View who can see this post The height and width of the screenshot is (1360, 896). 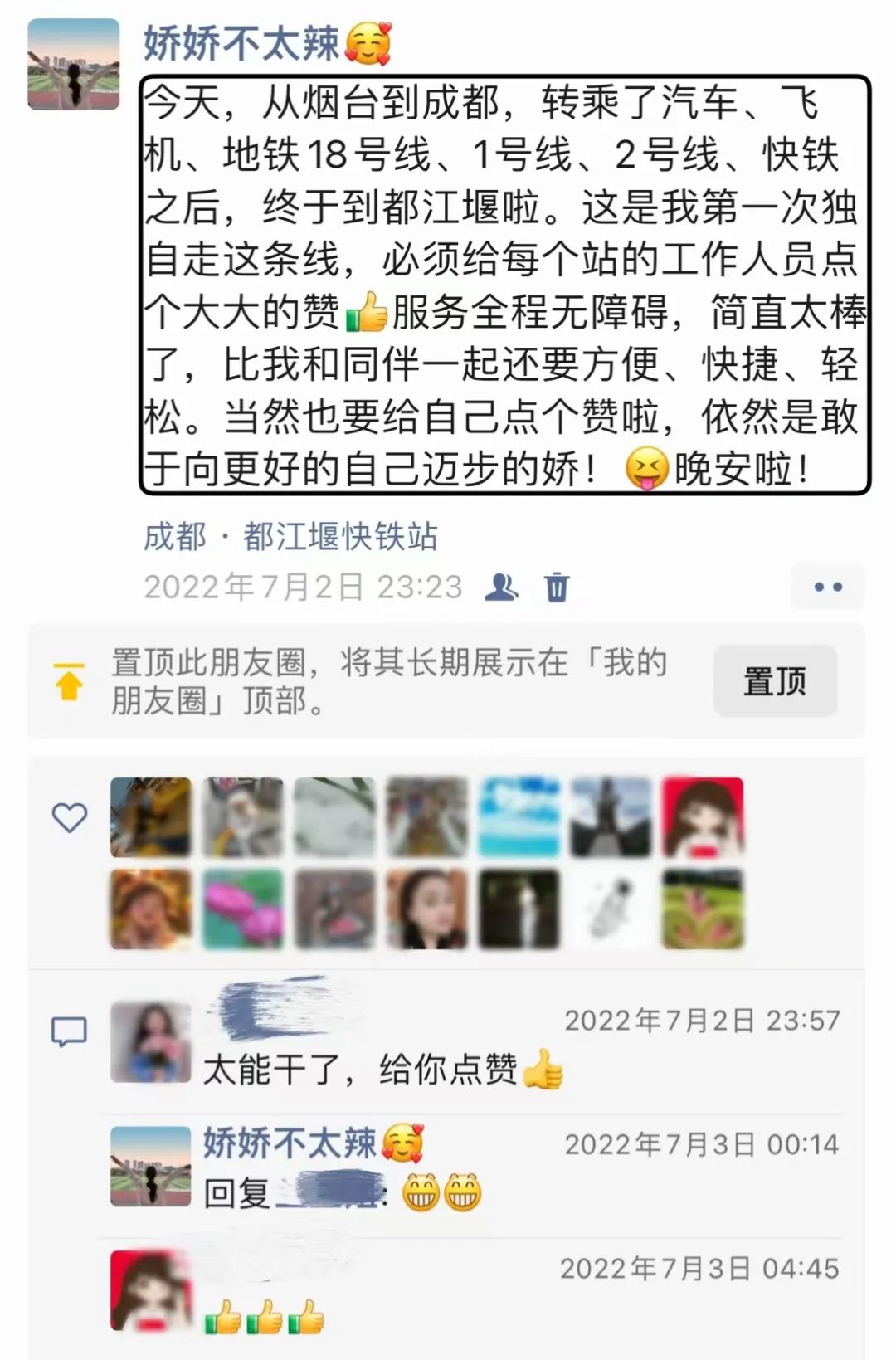(x=501, y=587)
